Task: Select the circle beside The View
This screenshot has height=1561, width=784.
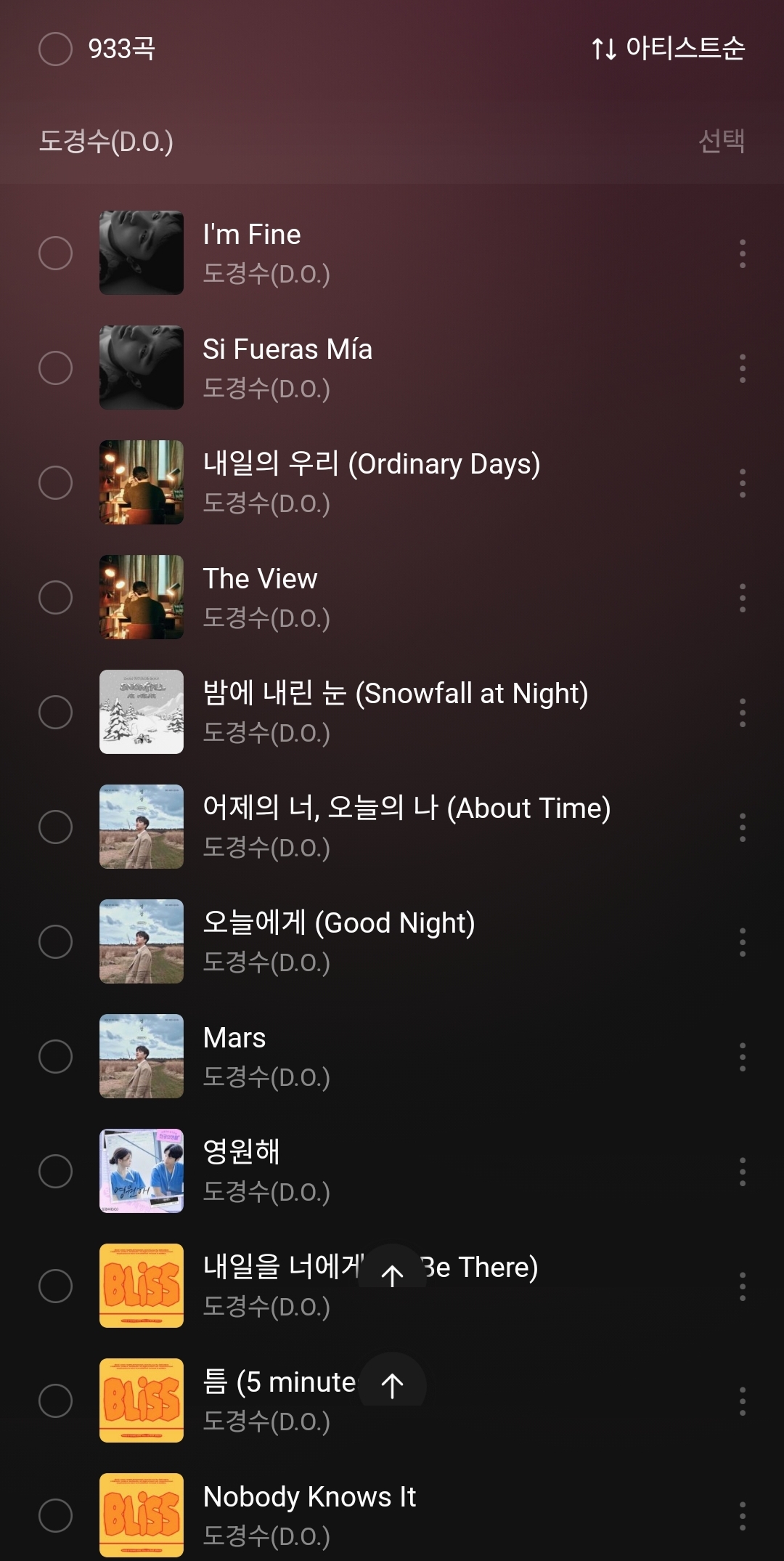Action: (55, 598)
